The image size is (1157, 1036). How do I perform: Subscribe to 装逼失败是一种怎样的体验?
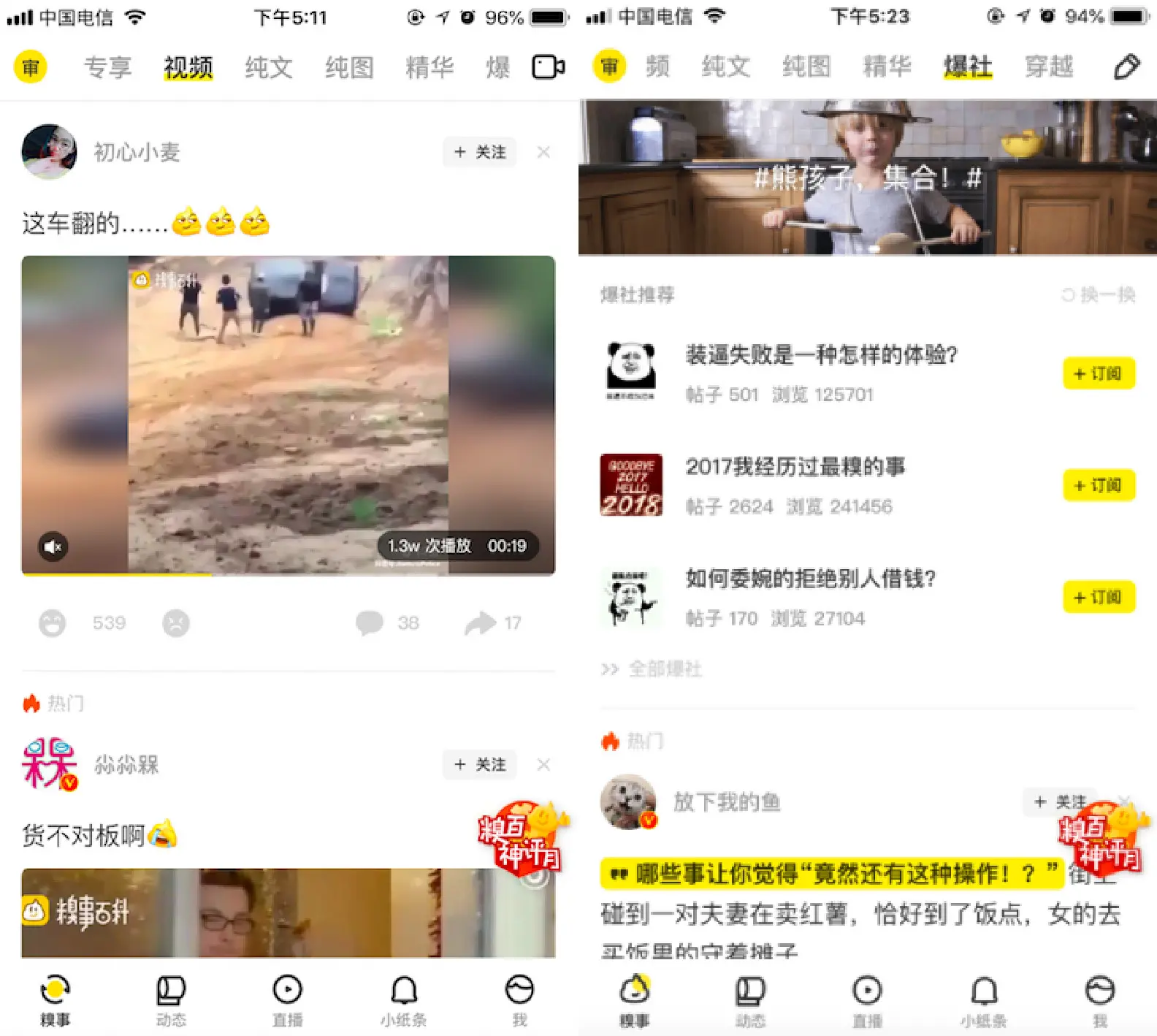coord(1098,373)
